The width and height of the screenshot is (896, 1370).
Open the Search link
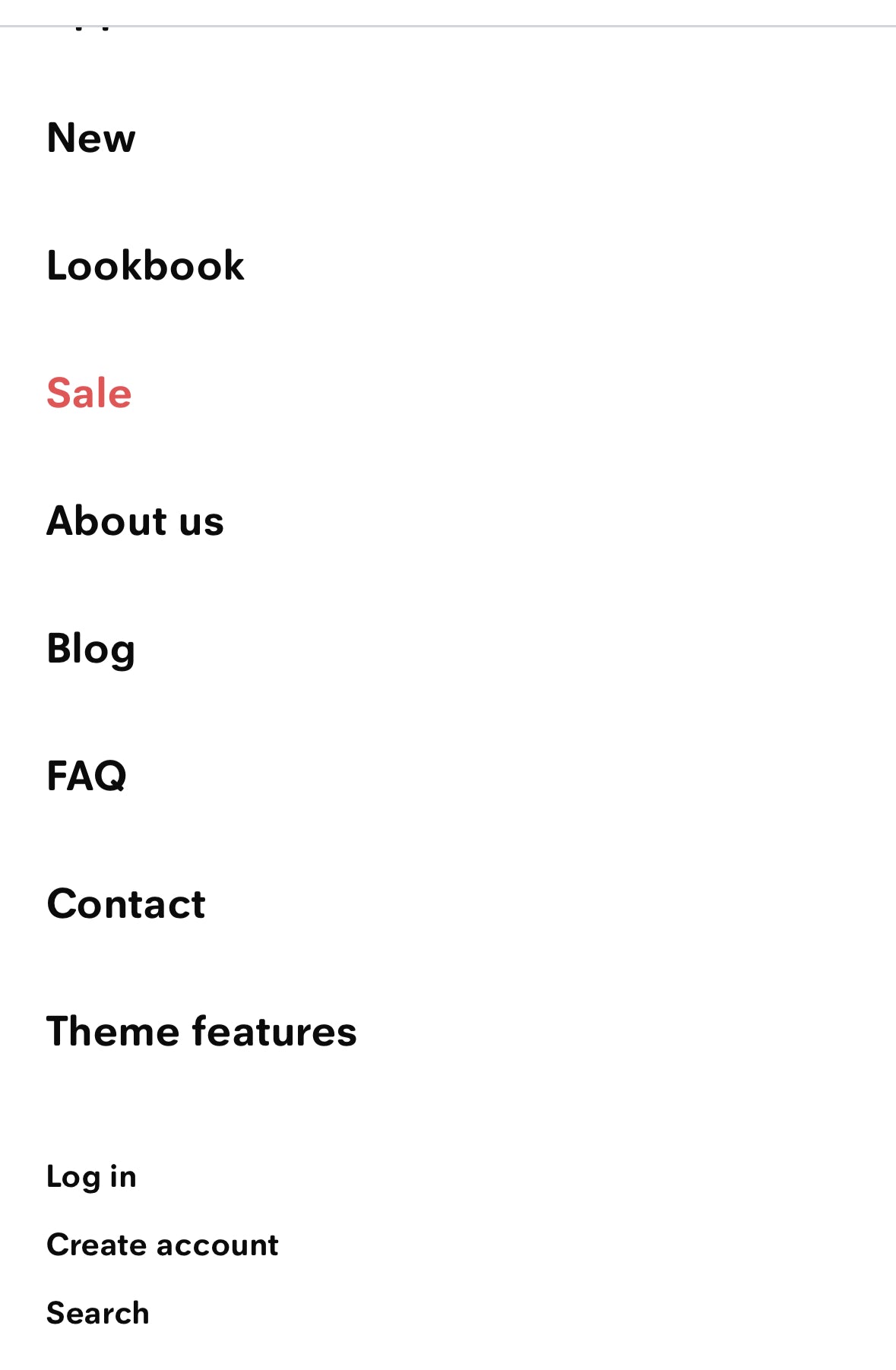click(x=98, y=1314)
